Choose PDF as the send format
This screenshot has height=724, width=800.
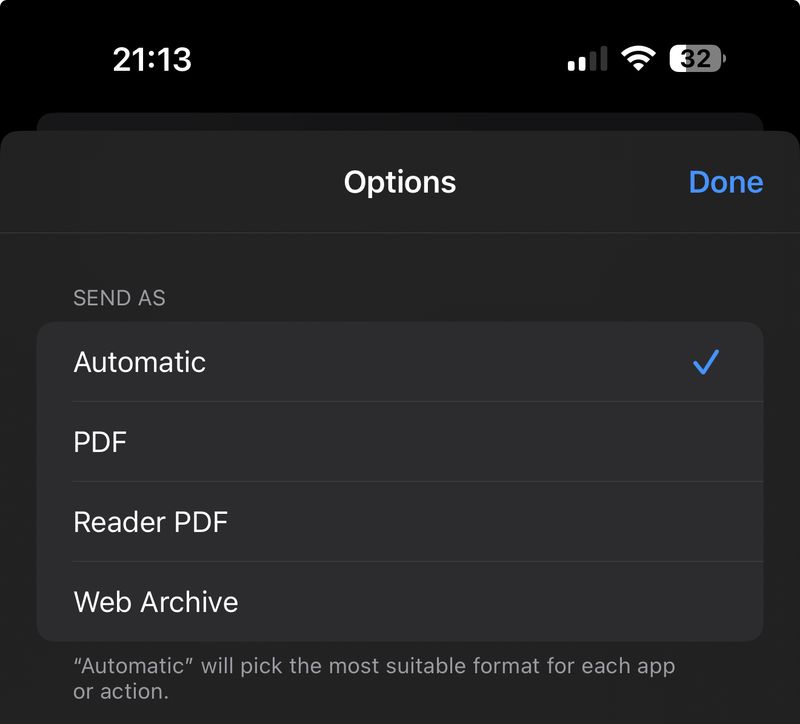[399, 442]
